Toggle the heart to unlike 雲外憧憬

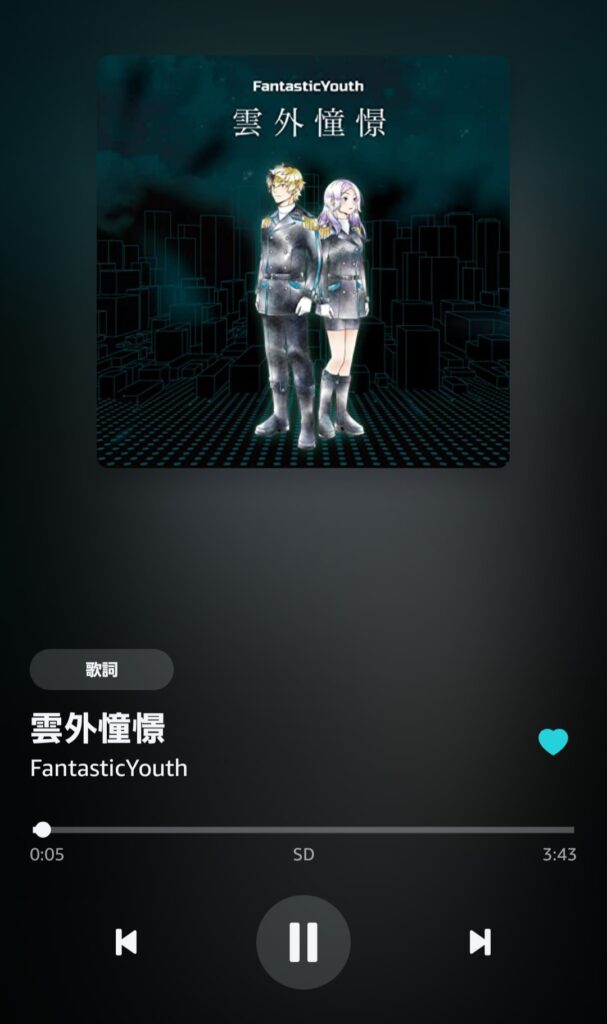553,741
